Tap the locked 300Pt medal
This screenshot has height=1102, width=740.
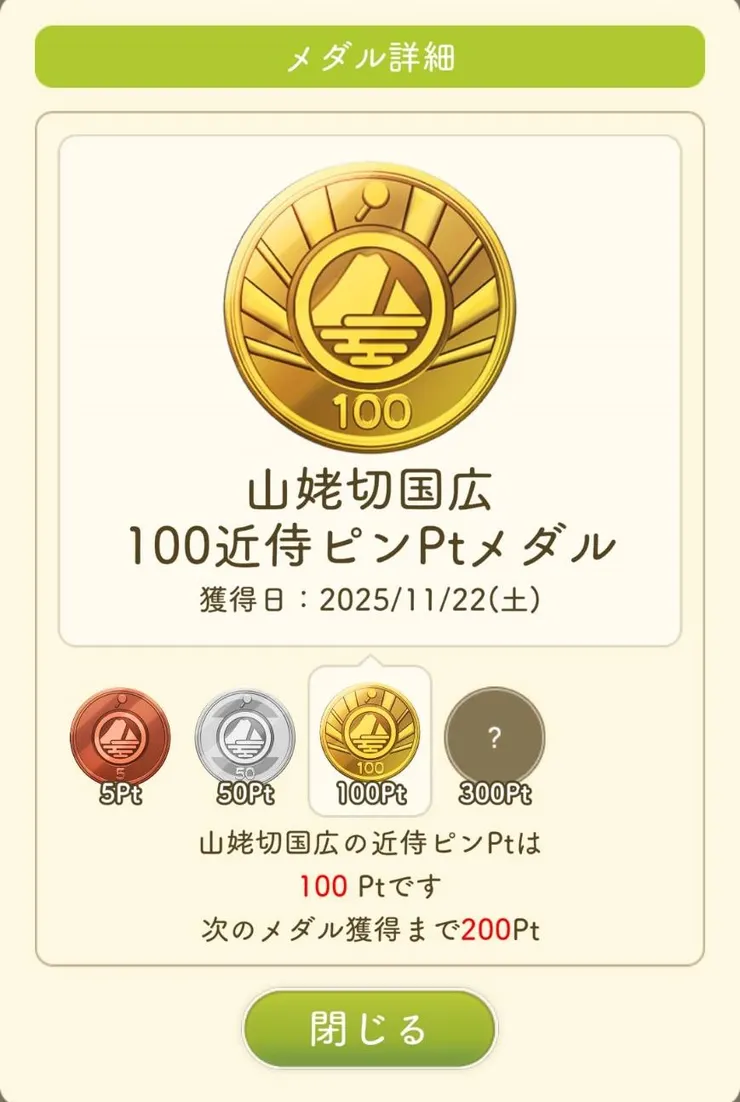494,740
